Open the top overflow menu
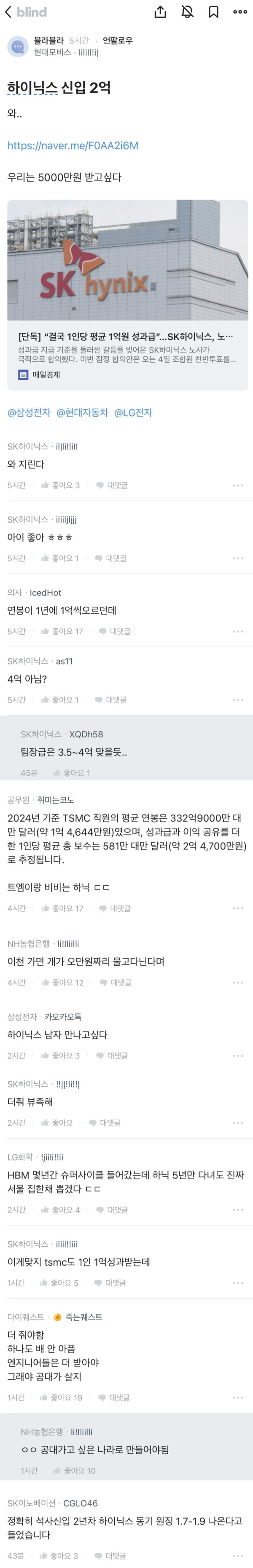 coord(240,12)
